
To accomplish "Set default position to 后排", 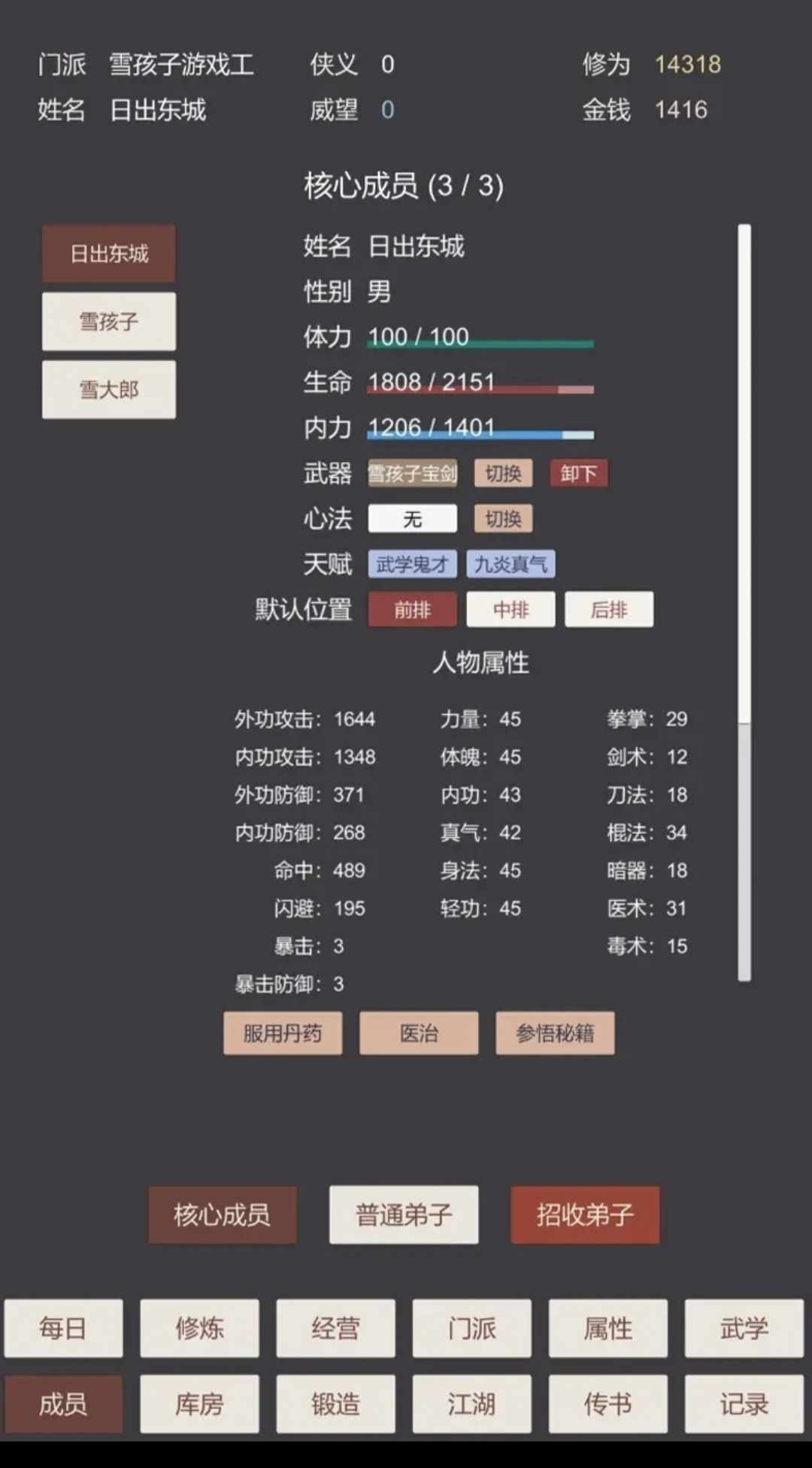I will click(x=609, y=609).
